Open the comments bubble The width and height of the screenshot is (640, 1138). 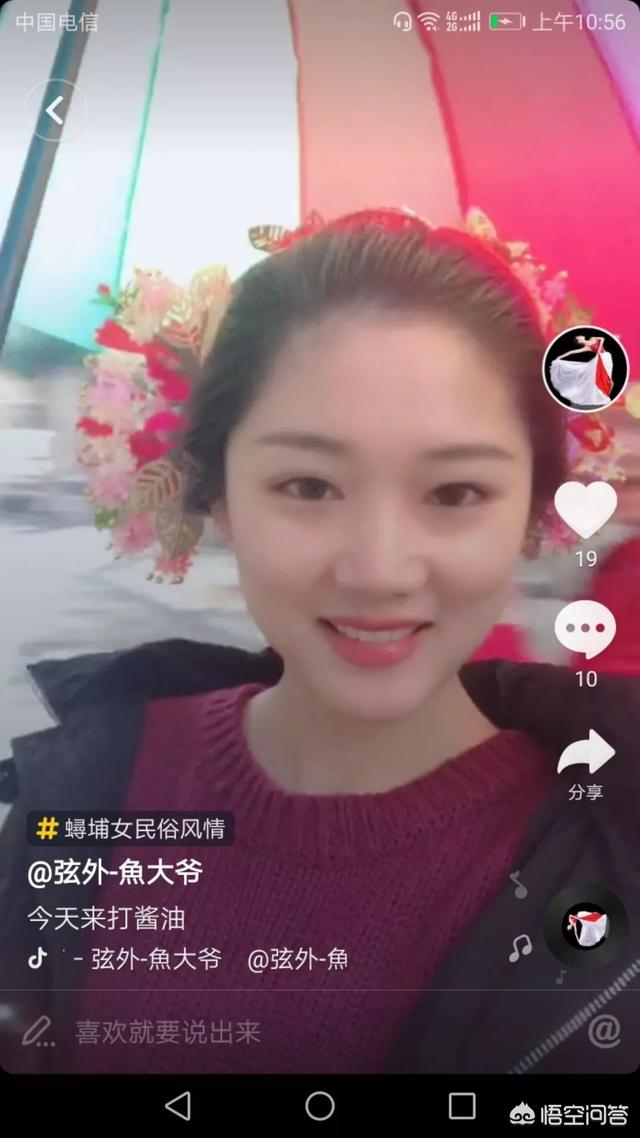[x=586, y=631]
